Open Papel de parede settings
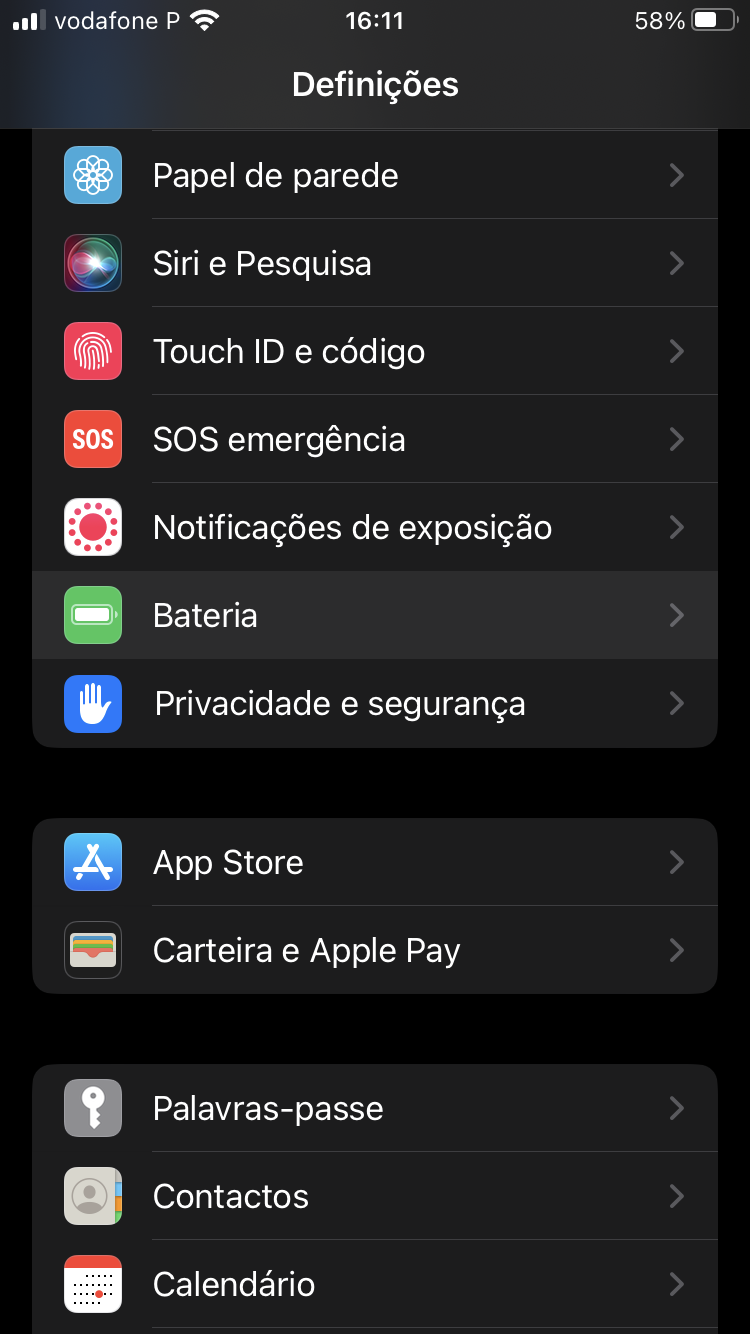The image size is (750, 1334). [375, 176]
